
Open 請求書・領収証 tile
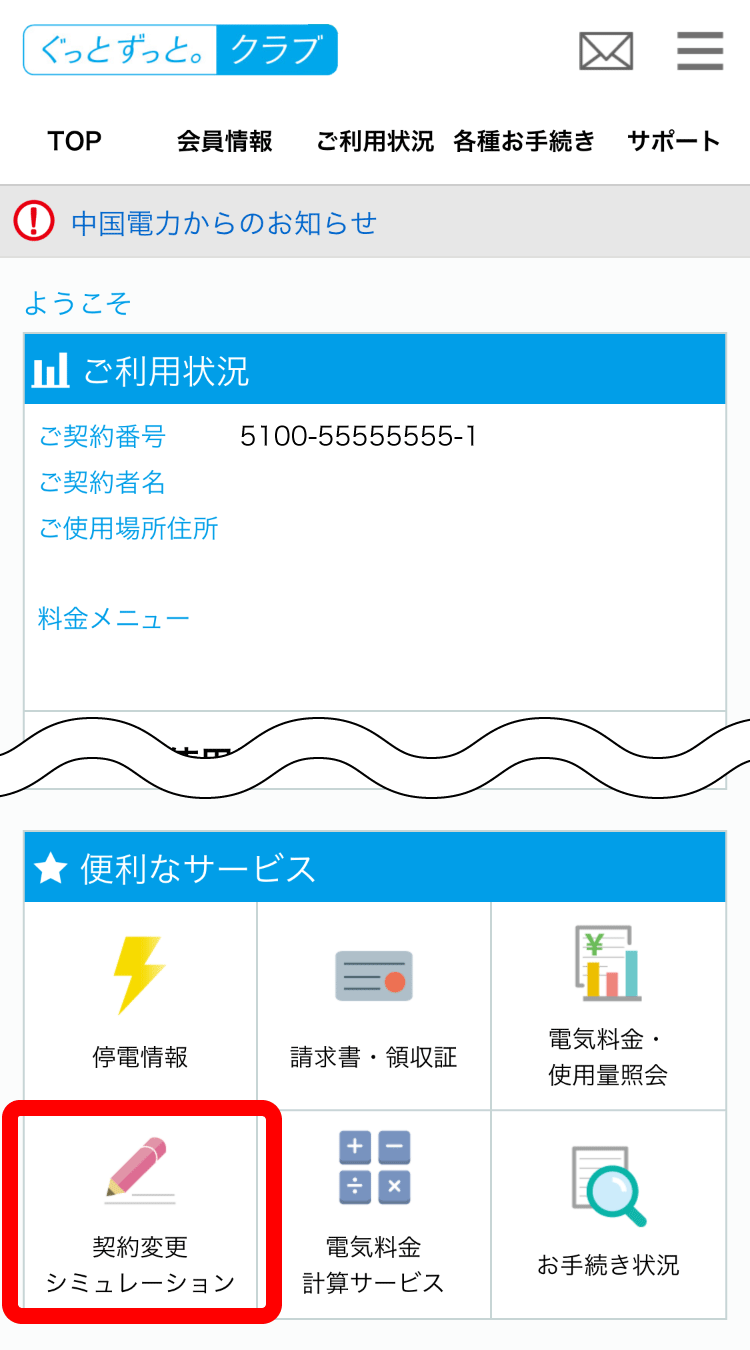tap(374, 1005)
